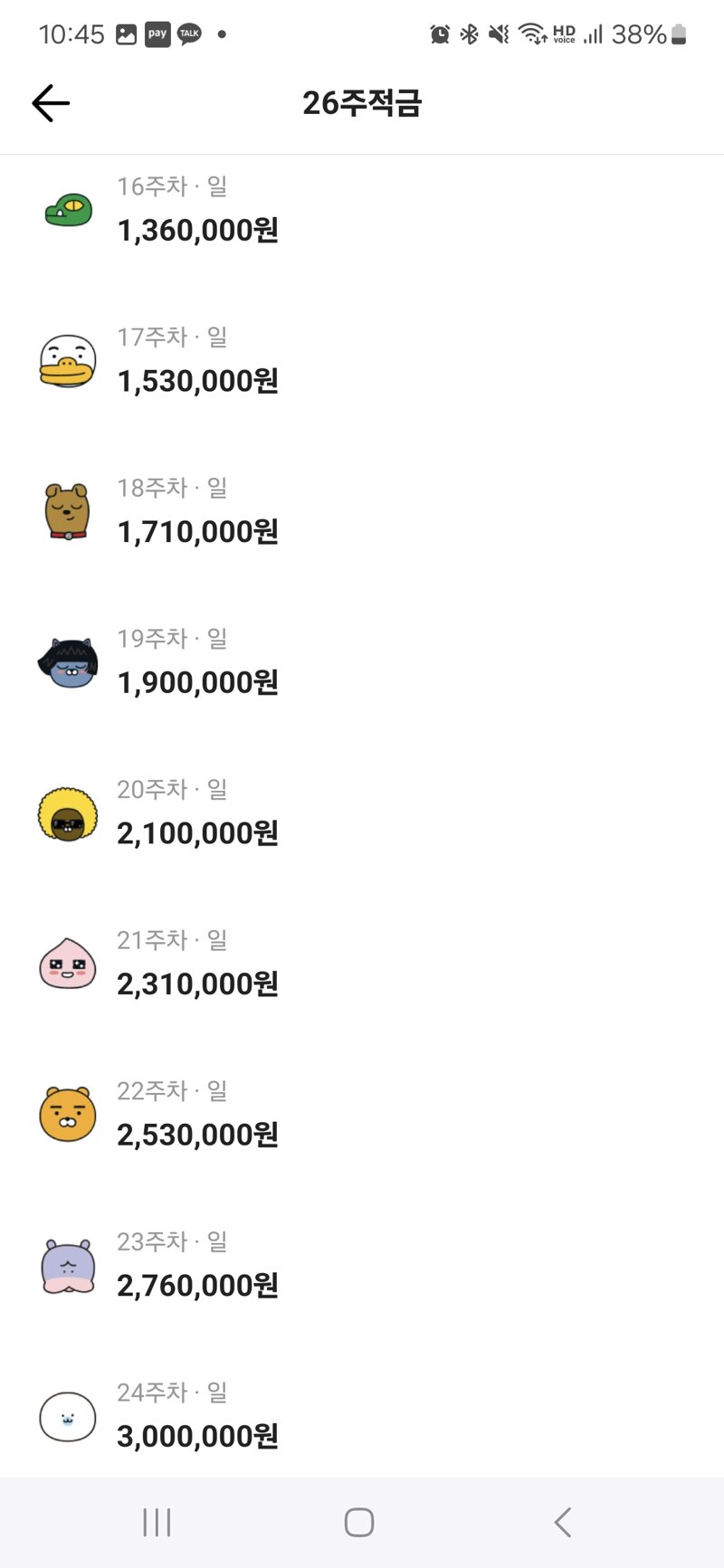Screen dimensions: 724x1568
Task: Tap the system back button
Action: click(563, 1522)
